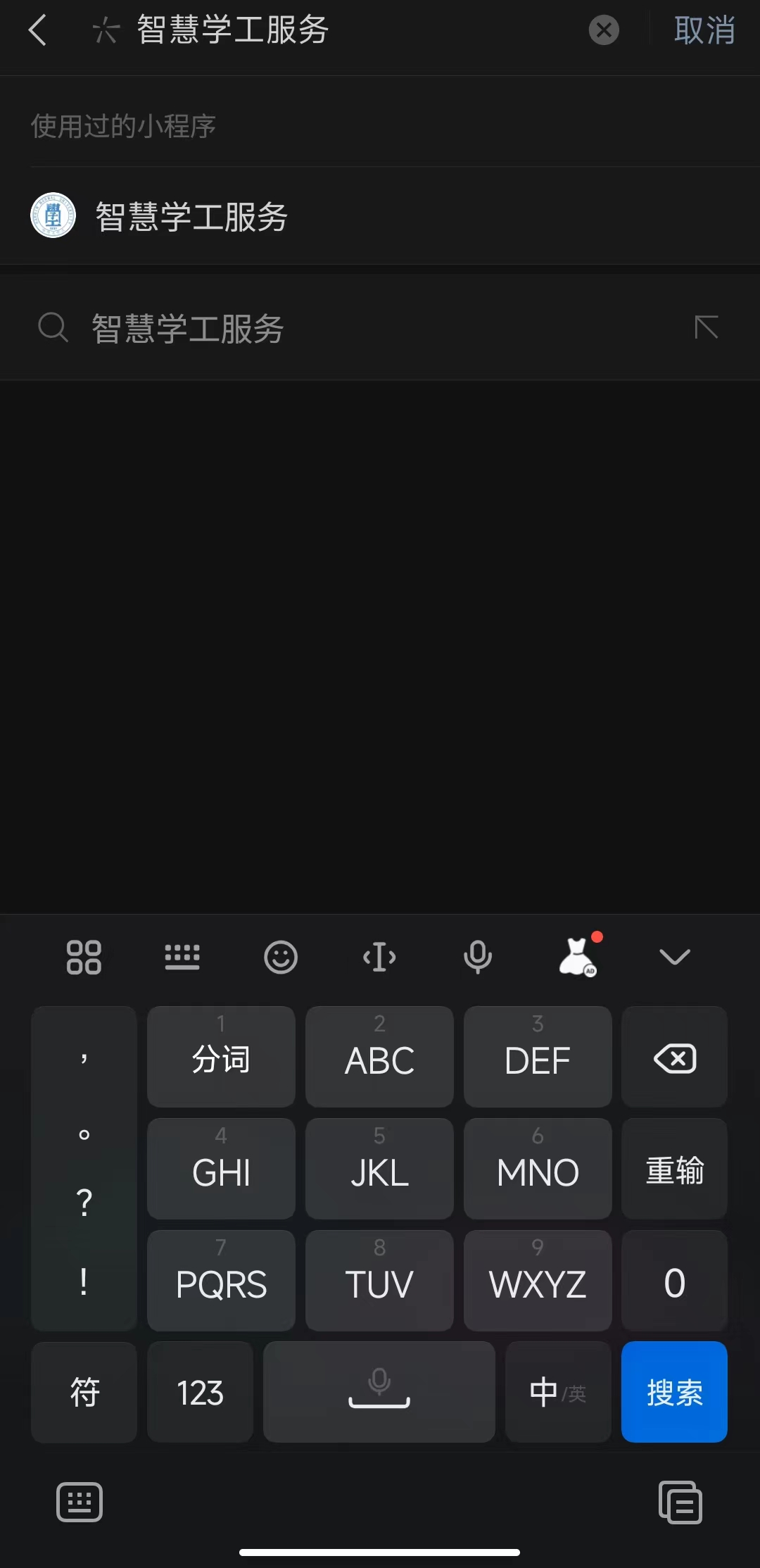This screenshot has width=760, height=1568.
Task: Clear the search text field
Action: pyautogui.click(x=603, y=30)
